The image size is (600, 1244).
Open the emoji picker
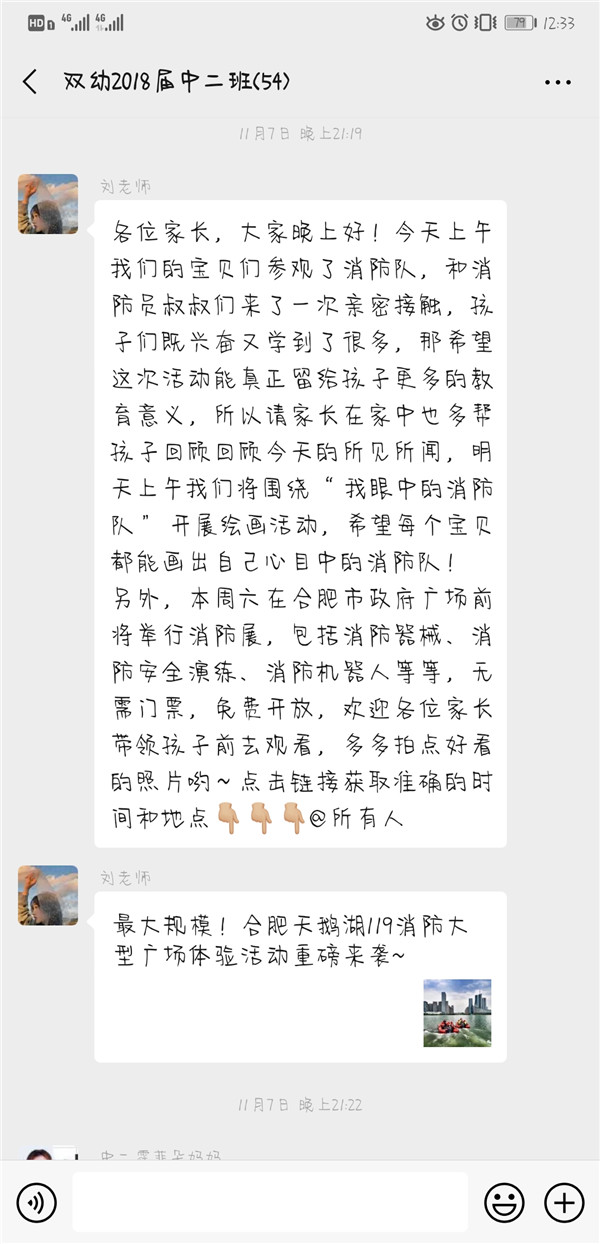(504, 1202)
